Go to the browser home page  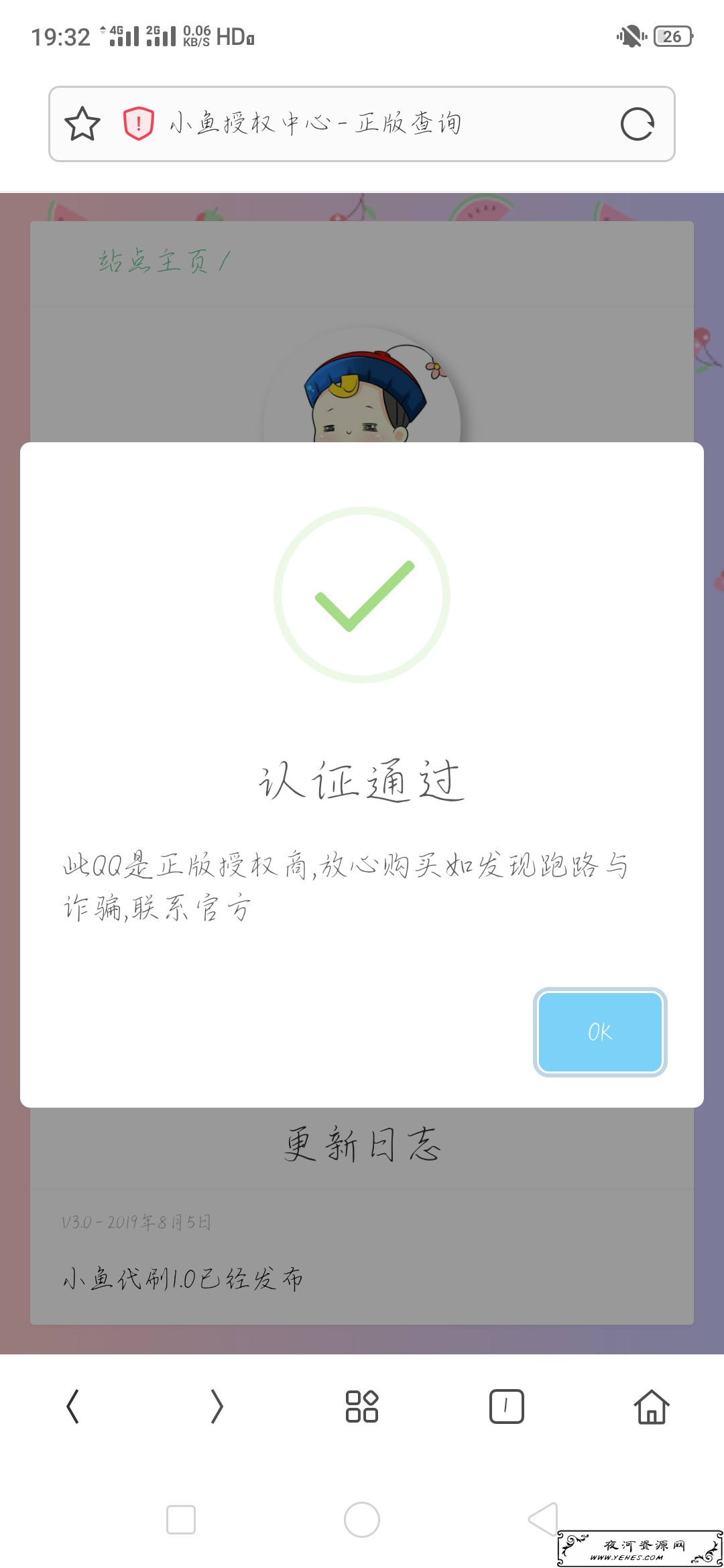652,1406
